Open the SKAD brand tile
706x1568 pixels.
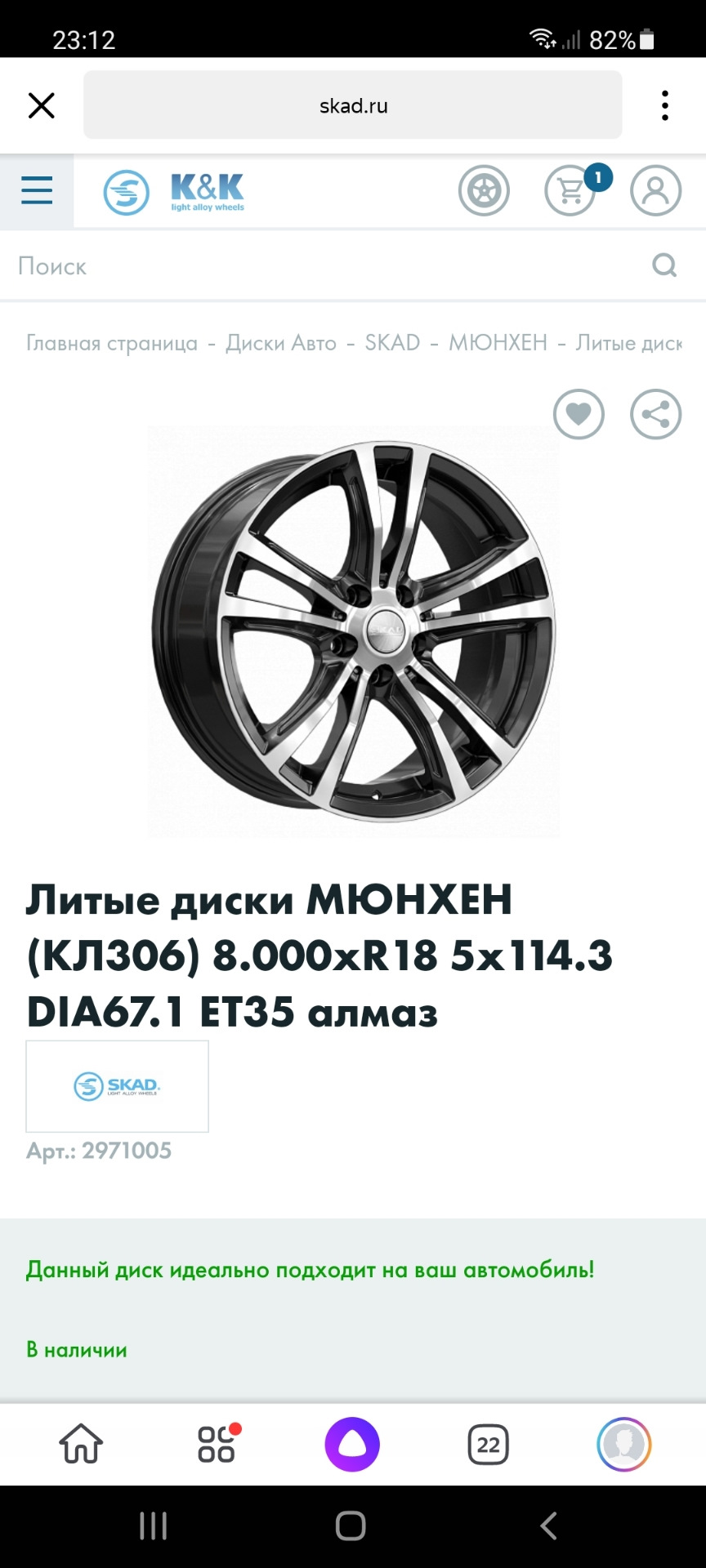click(x=118, y=1086)
